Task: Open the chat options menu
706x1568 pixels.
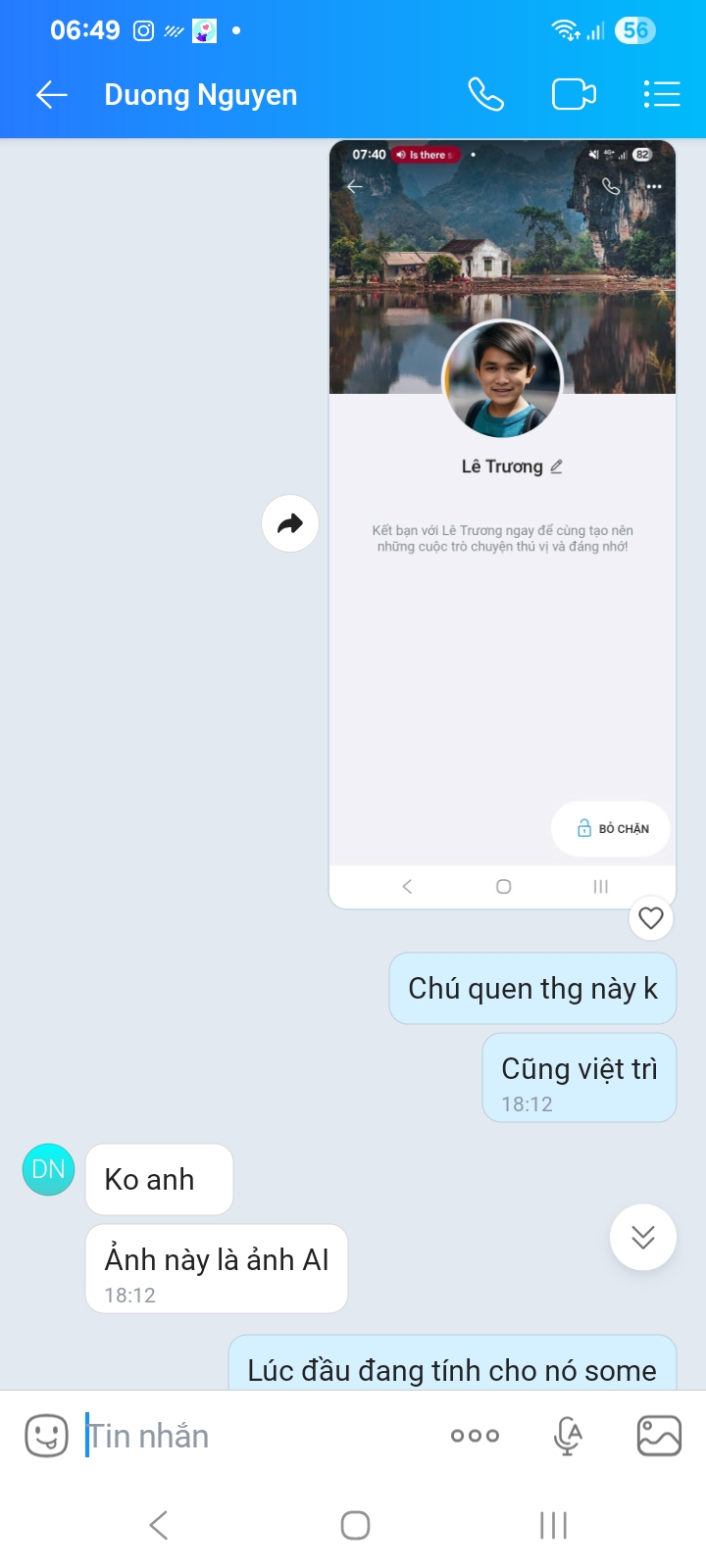Action: tap(662, 94)
